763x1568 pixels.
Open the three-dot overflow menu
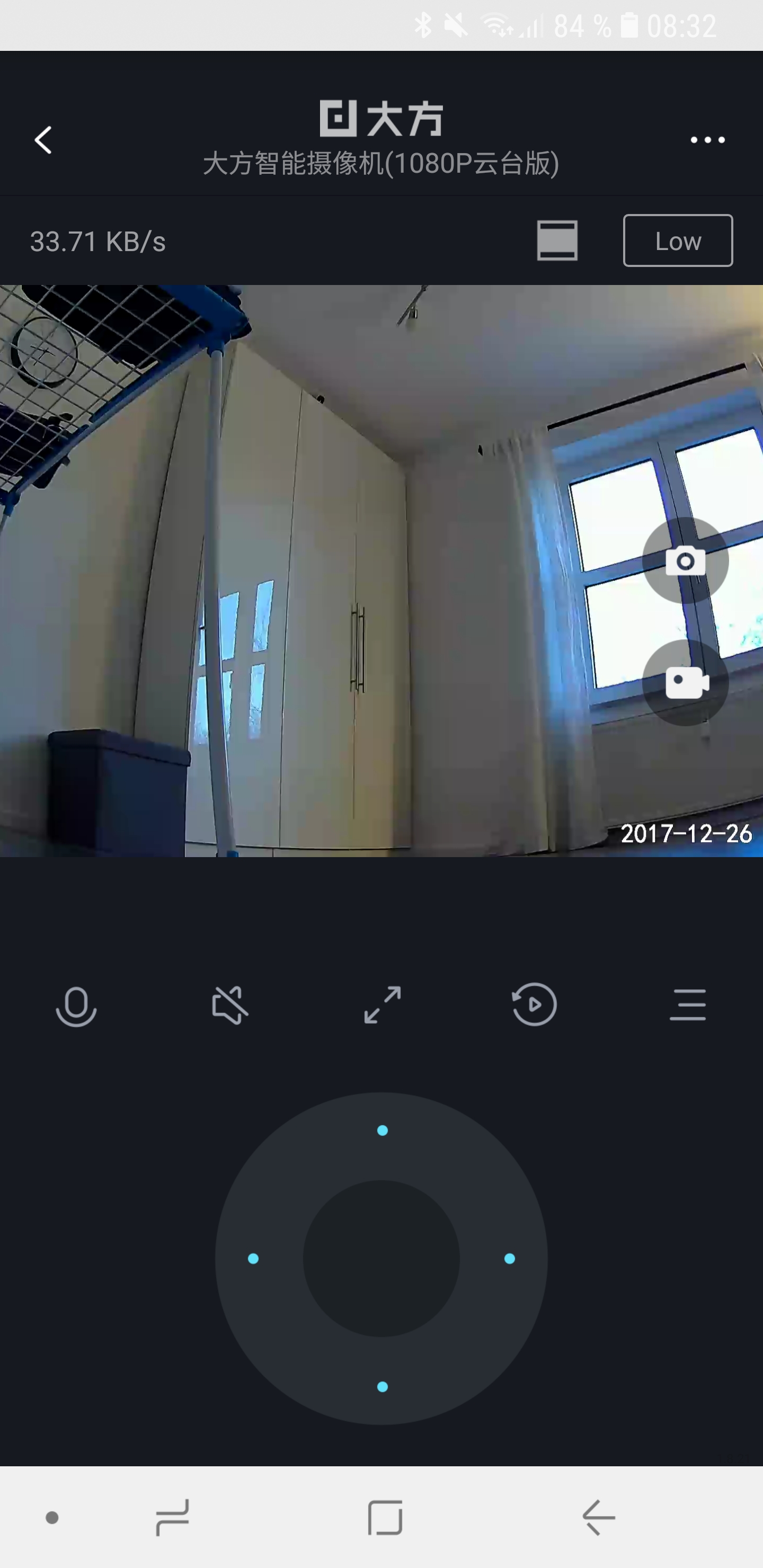click(707, 140)
